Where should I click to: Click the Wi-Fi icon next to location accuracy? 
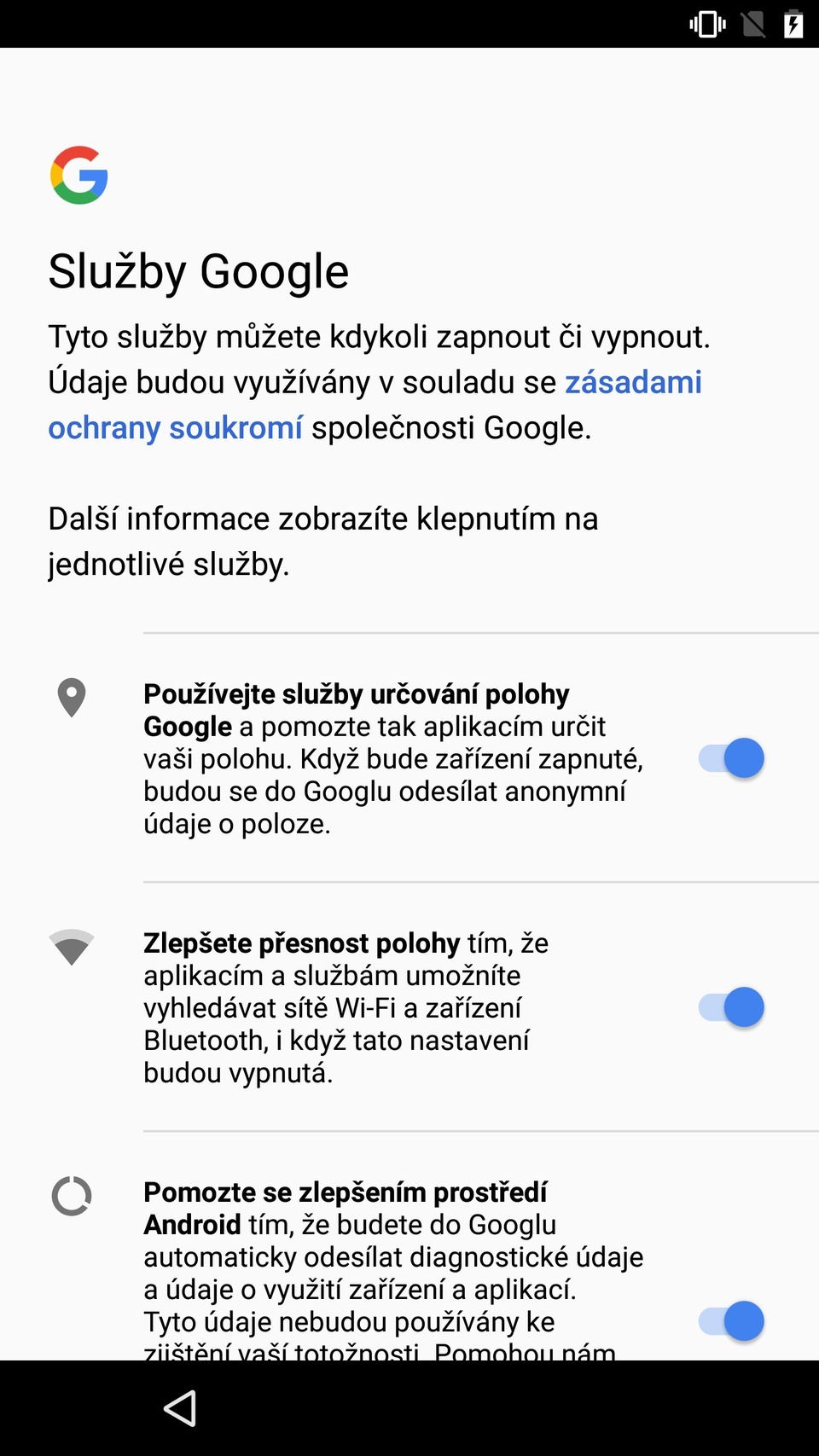click(x=72, y=947)
